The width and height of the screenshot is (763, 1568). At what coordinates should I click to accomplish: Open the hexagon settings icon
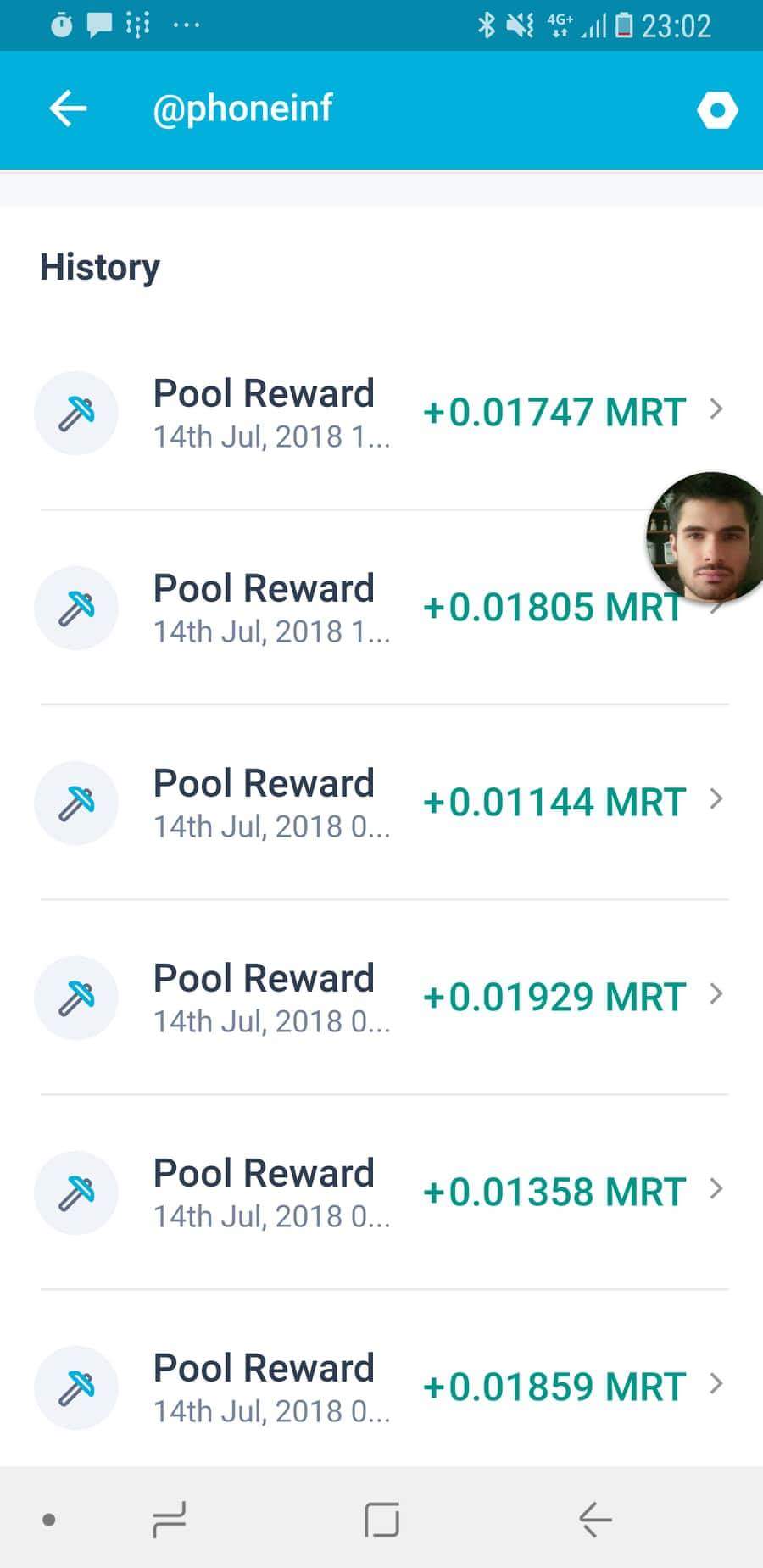click(x=717, y=110)
